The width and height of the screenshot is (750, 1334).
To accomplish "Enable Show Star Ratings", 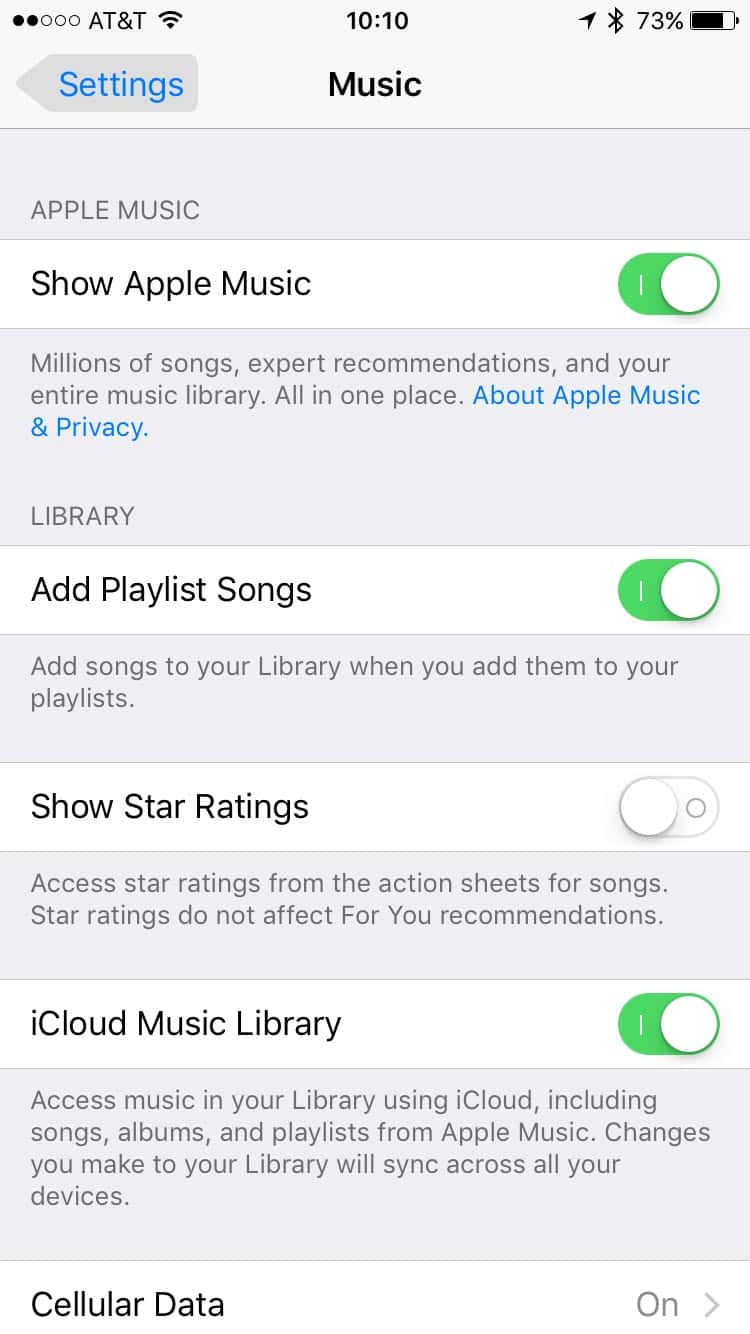I will 668,807.
